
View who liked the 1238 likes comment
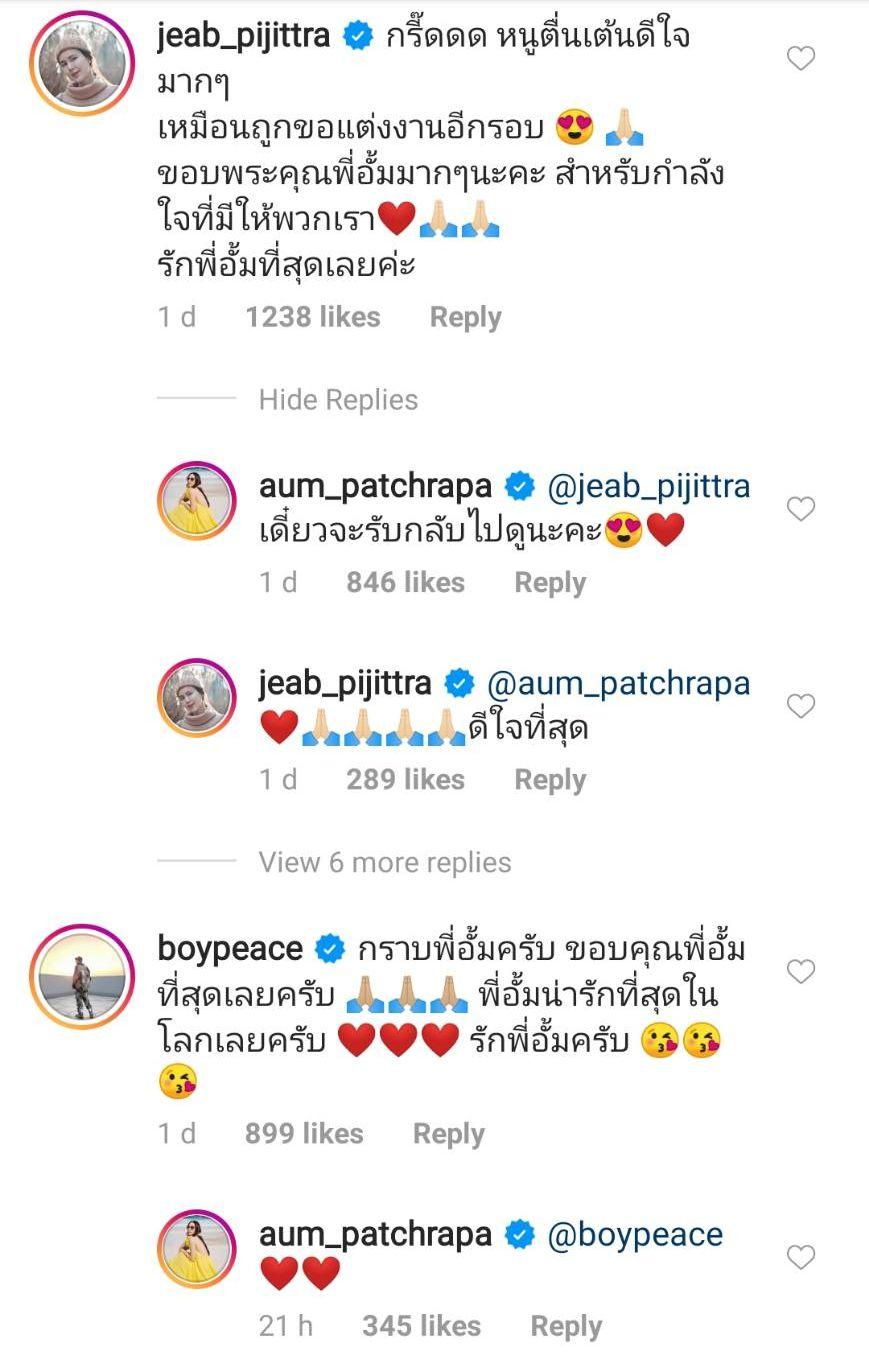[x=312, y=317]
